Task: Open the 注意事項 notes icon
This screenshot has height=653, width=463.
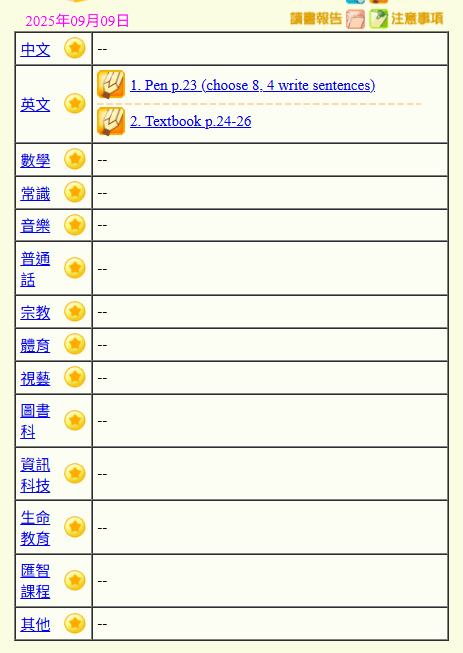Action: [378, 19]
